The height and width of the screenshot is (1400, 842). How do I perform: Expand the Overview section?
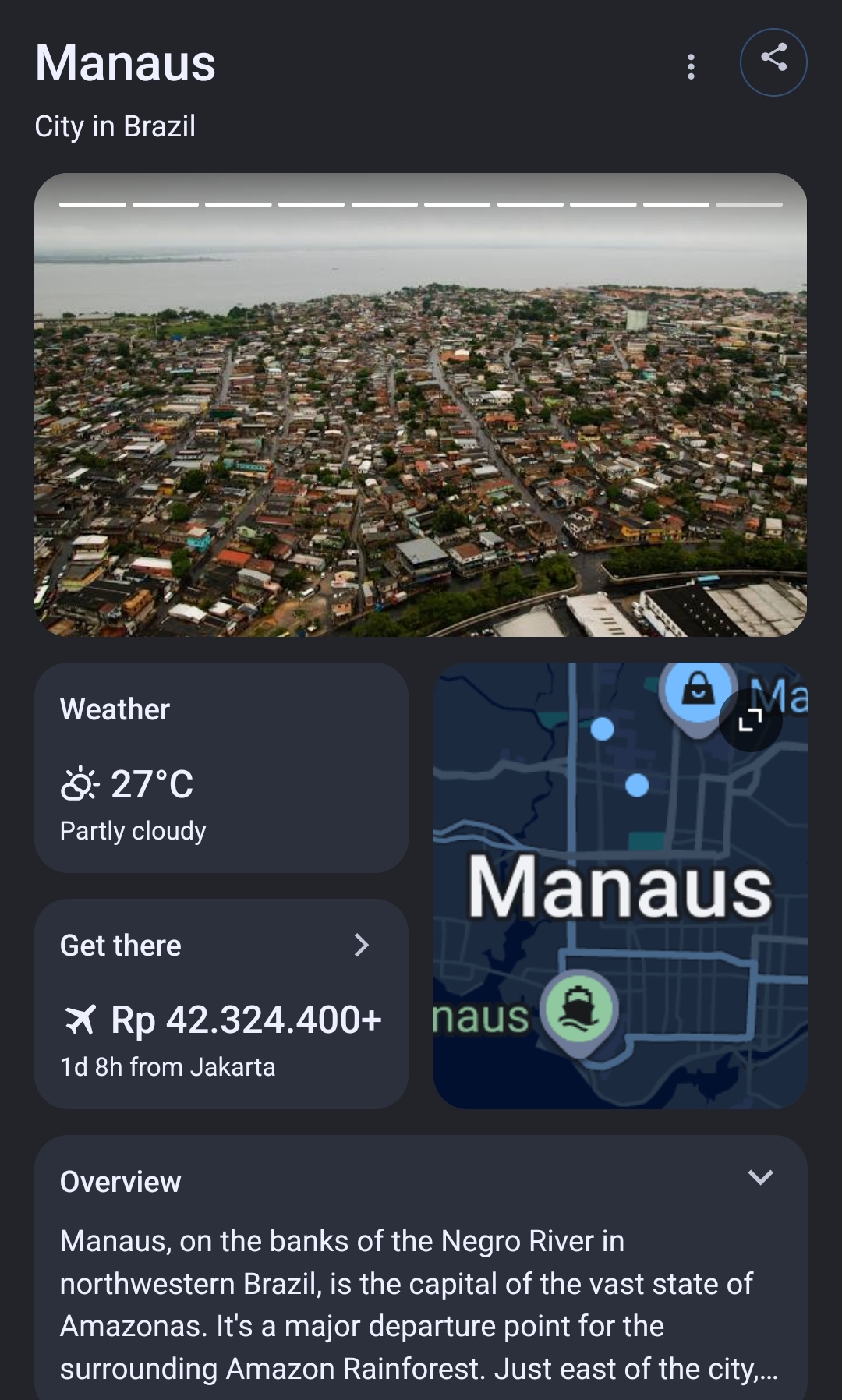(x=760, y=1177)
